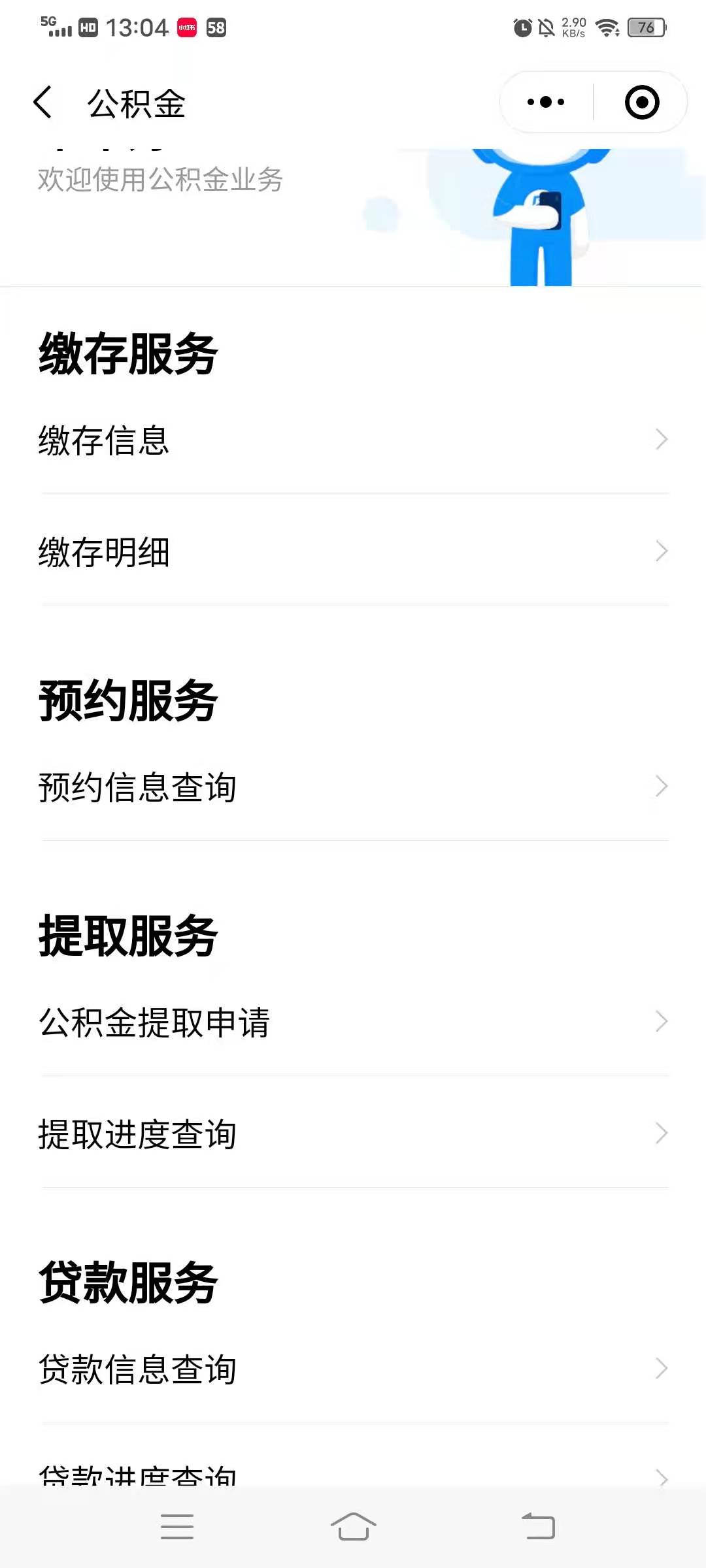
Task: Open 预约信息查询
Action: 353,787
